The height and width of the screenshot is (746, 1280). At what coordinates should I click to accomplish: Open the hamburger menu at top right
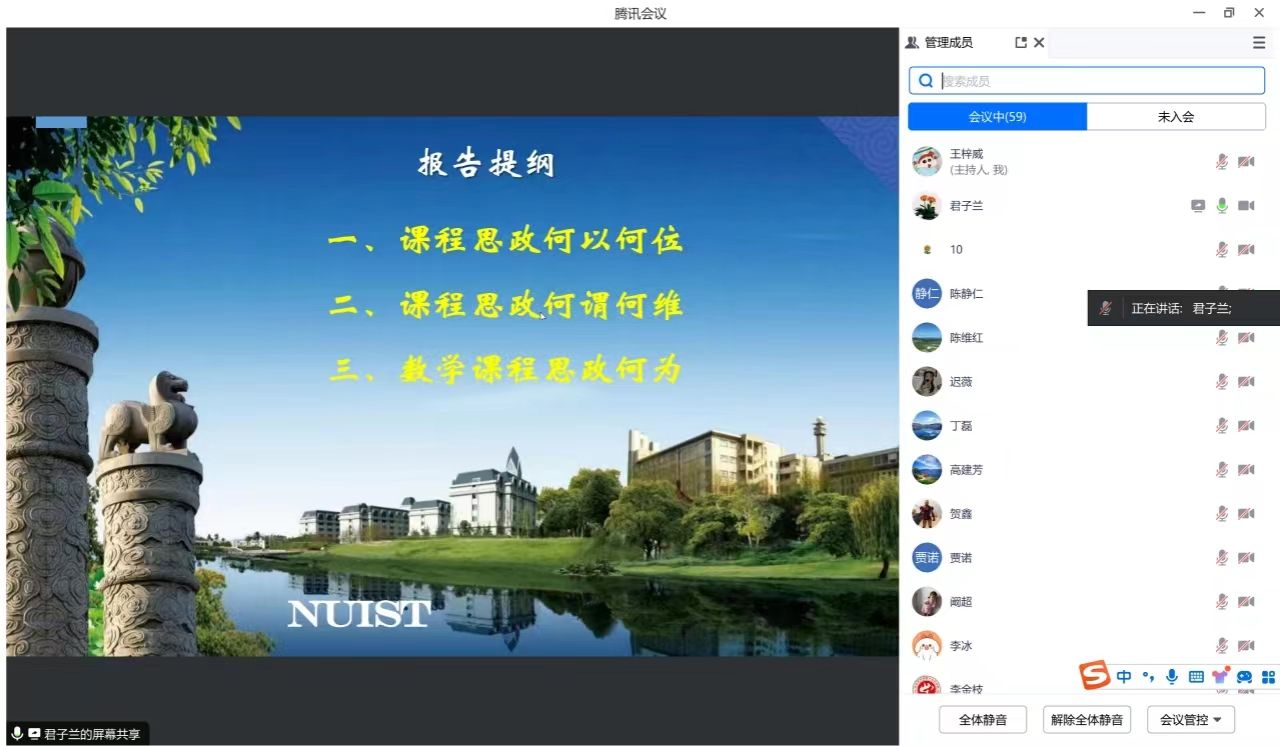pyautogui.click(x=1259, y=43)
